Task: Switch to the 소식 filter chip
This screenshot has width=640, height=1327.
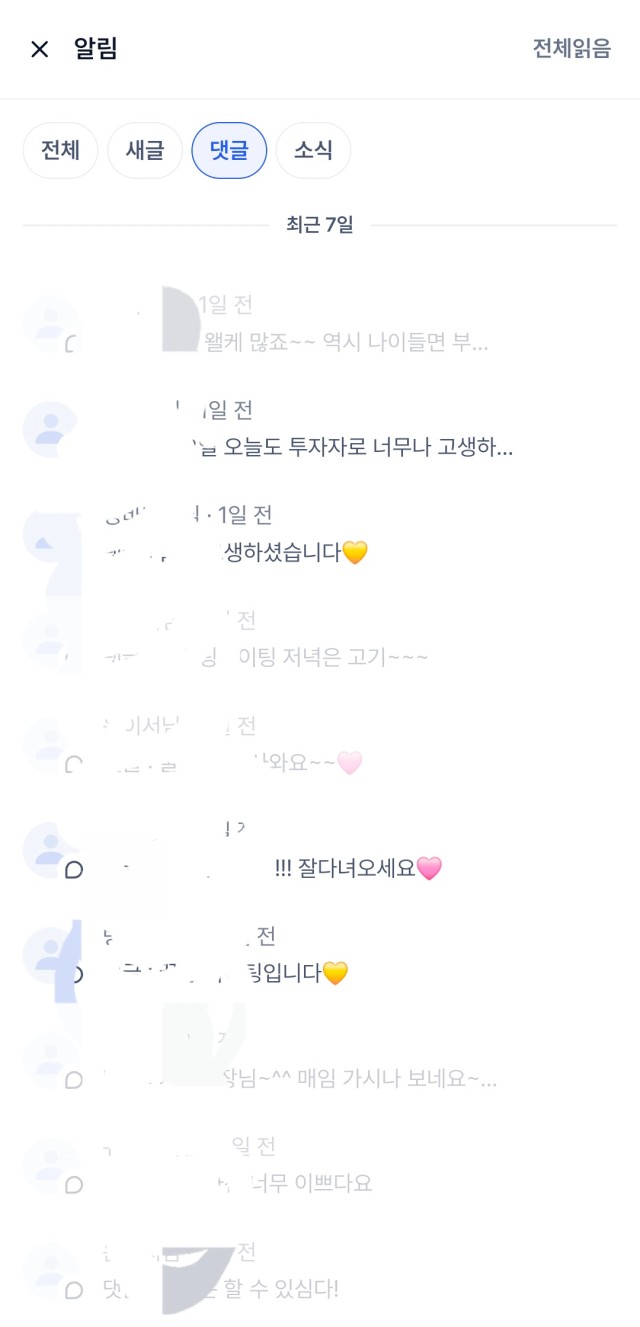Action: (x=313, y=151)
